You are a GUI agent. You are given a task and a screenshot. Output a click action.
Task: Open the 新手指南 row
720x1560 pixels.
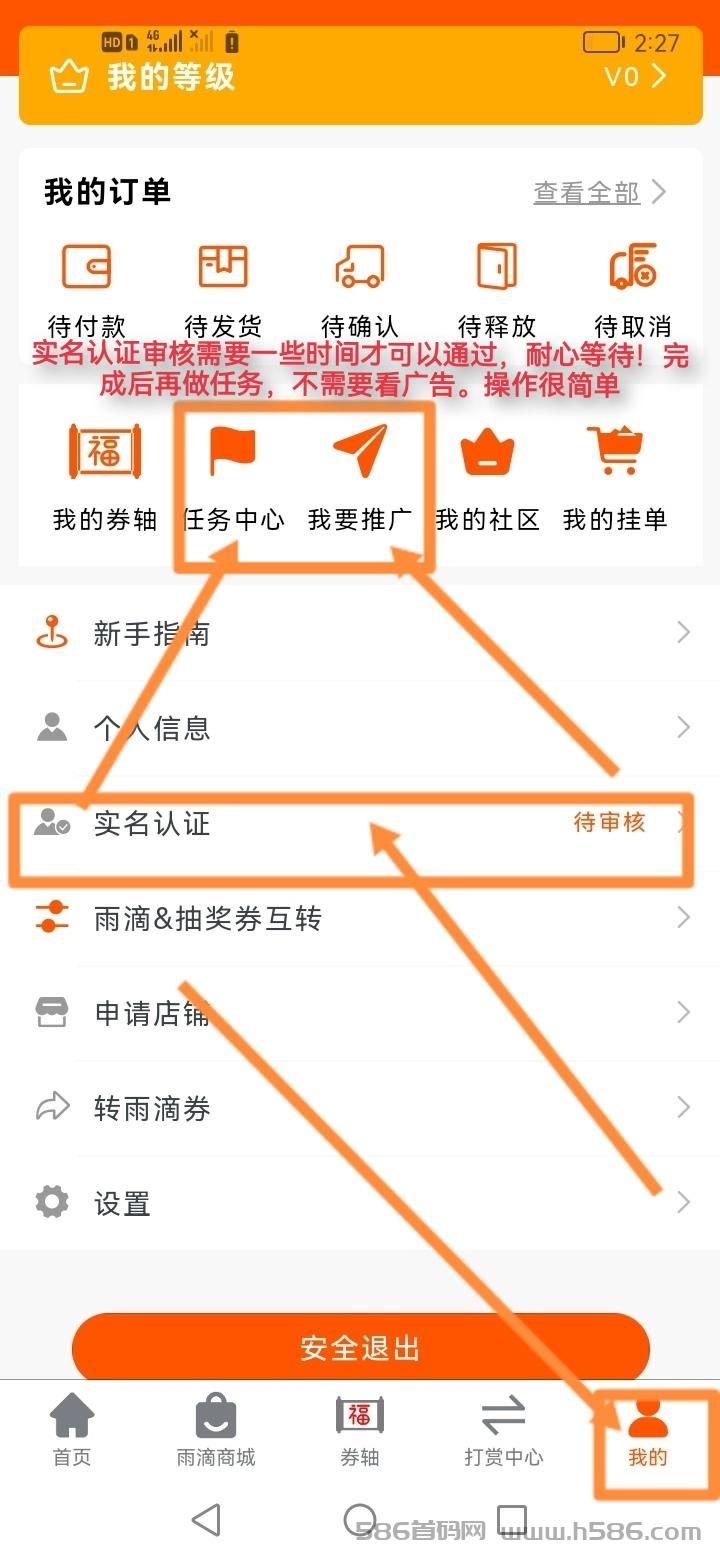click(360, 633)
